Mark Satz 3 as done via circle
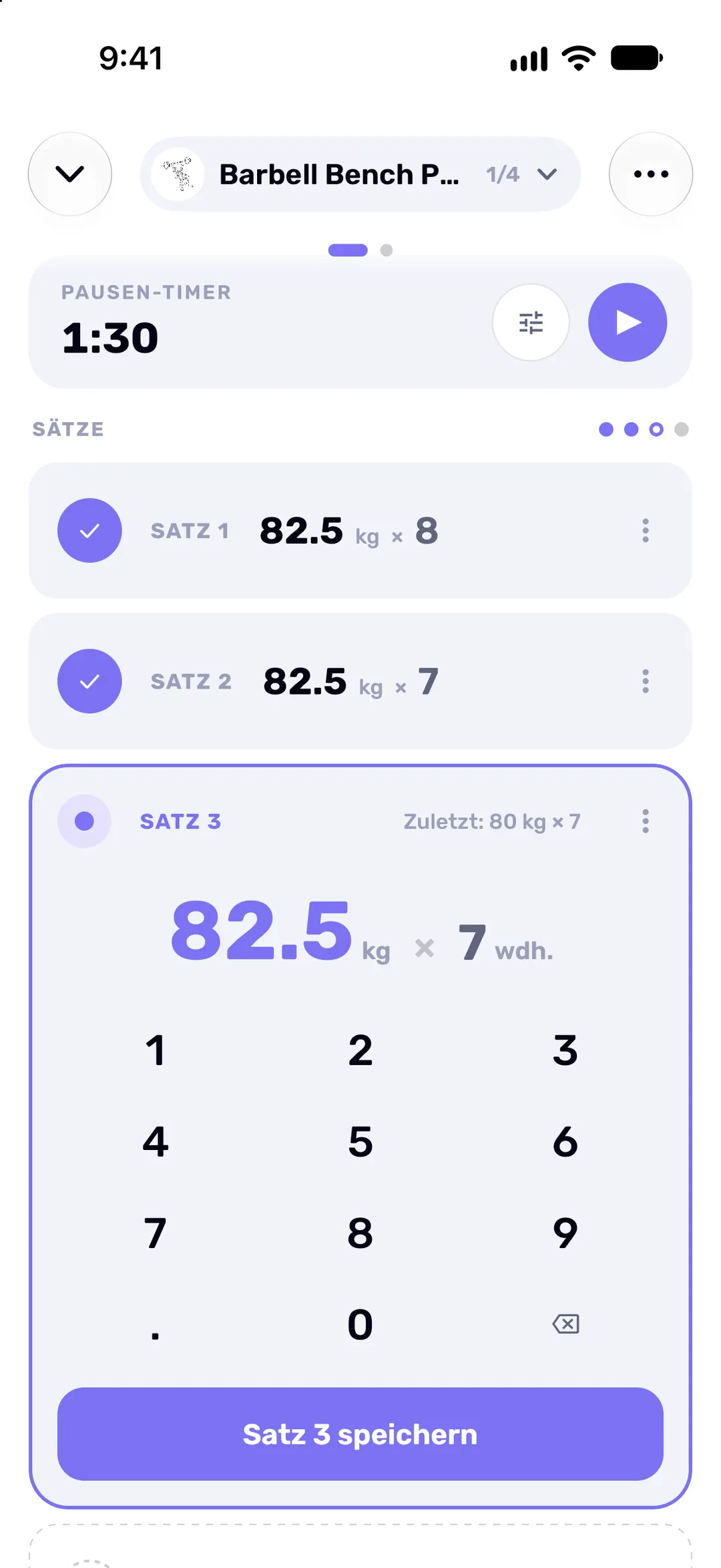 (84, 821)
